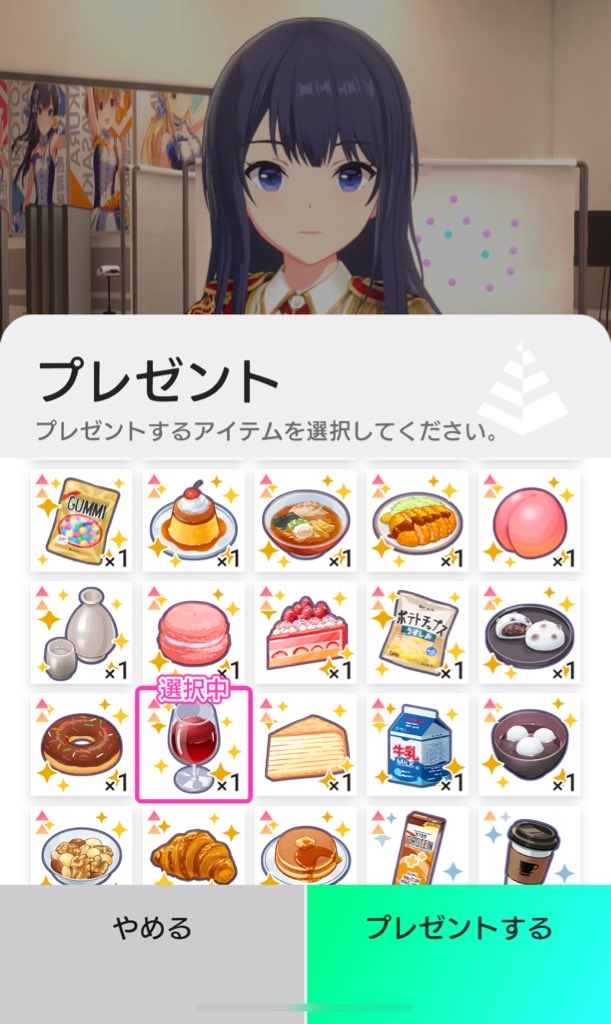The height and width of the screenshot is (1024, 611).
Task: Select the ポテトチップス bag item
Action: tap(418, 633)
